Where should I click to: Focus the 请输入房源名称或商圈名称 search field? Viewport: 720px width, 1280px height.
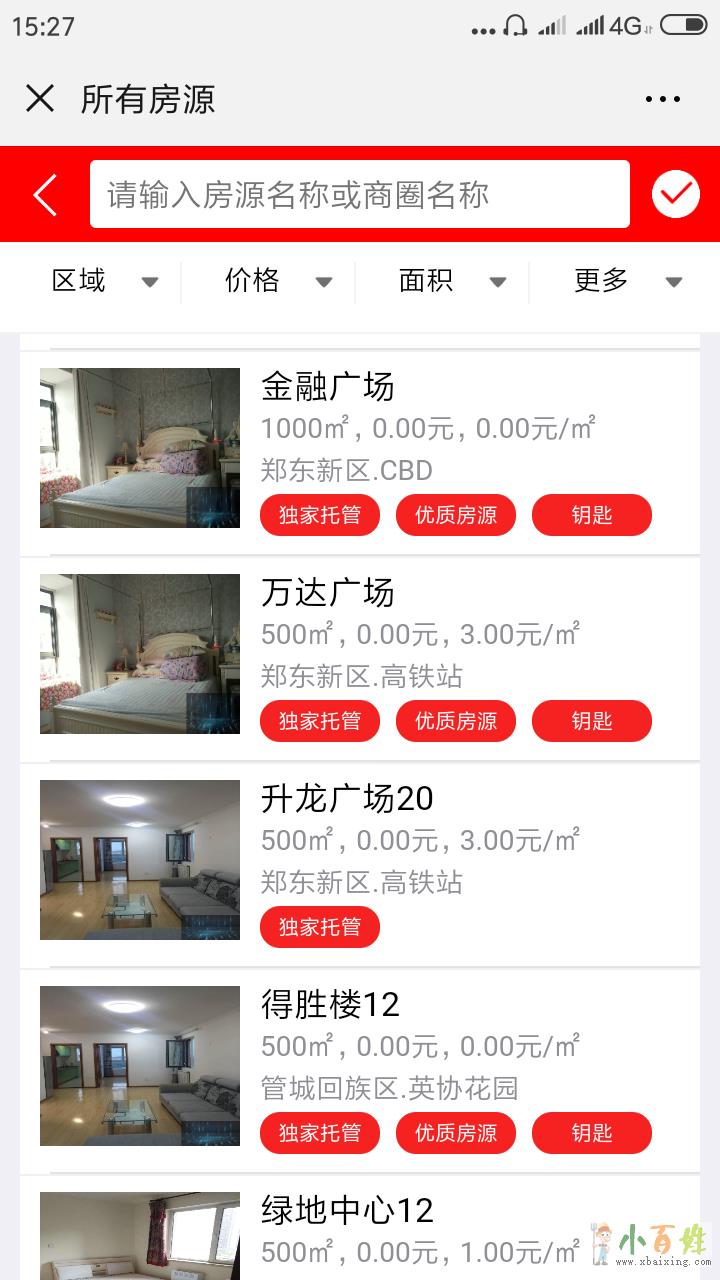(x=360, y=194)
